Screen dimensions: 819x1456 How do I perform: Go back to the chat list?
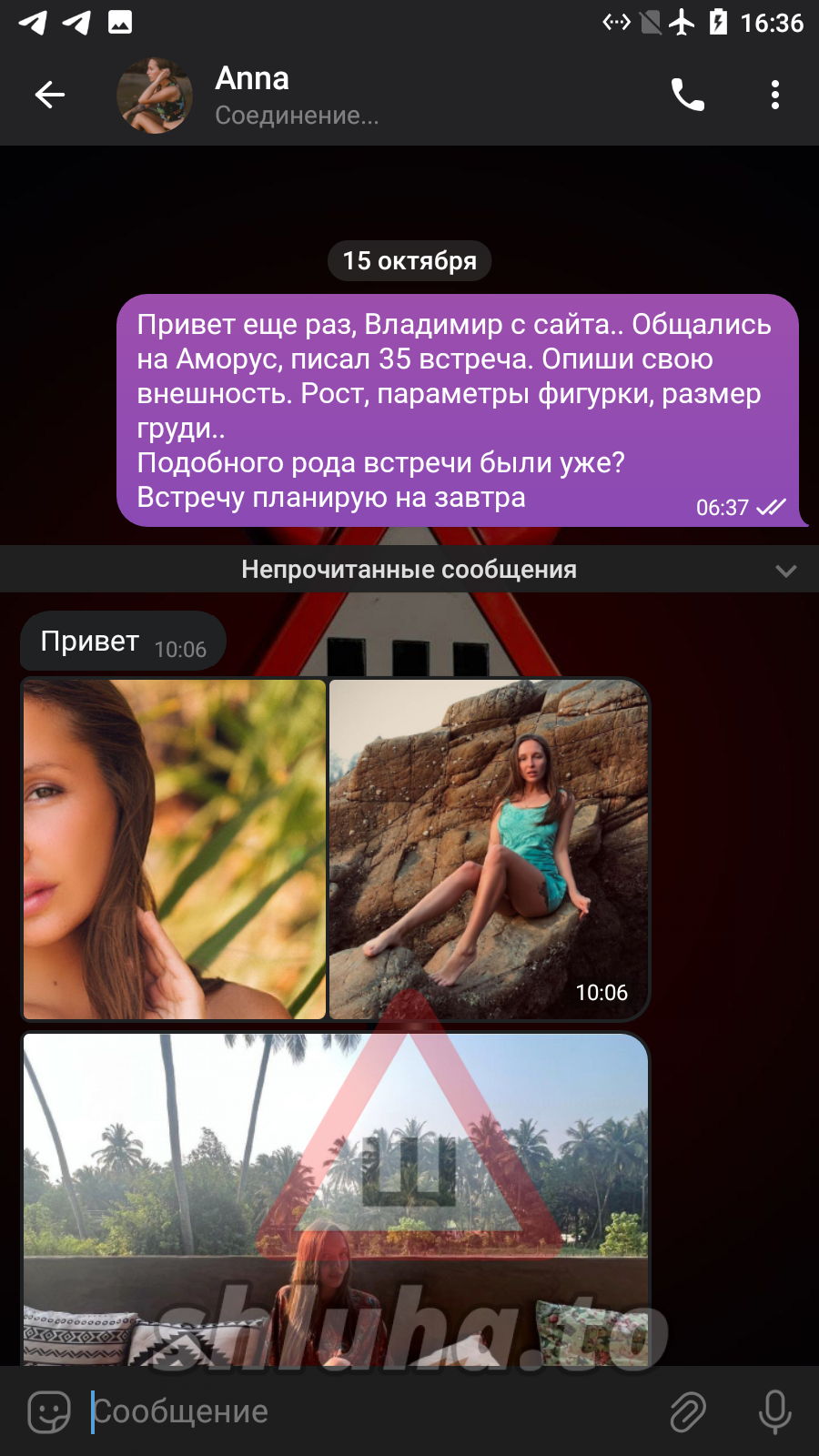50,95
